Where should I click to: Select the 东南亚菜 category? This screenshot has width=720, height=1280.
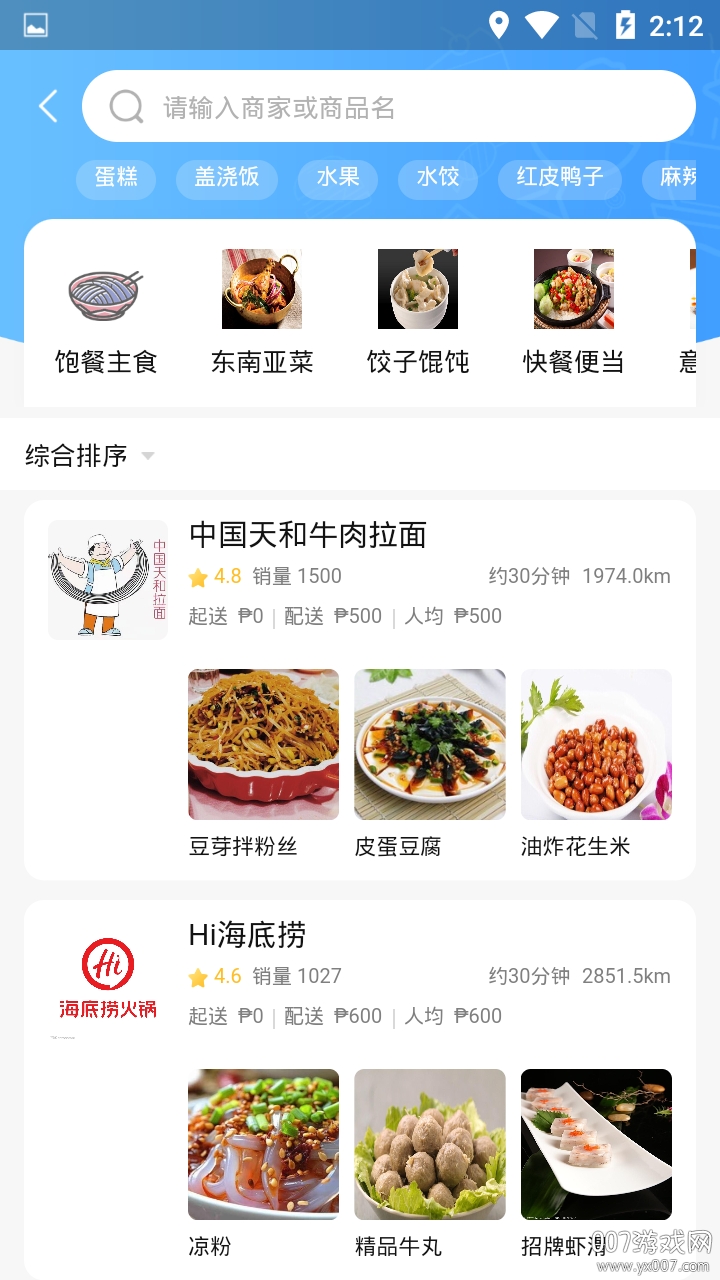coord(262,290)
